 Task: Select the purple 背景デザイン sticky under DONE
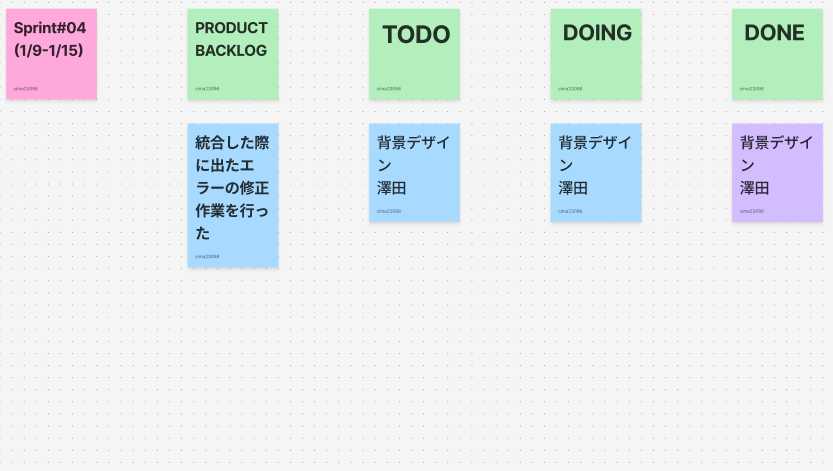click(x=777, y=173)
